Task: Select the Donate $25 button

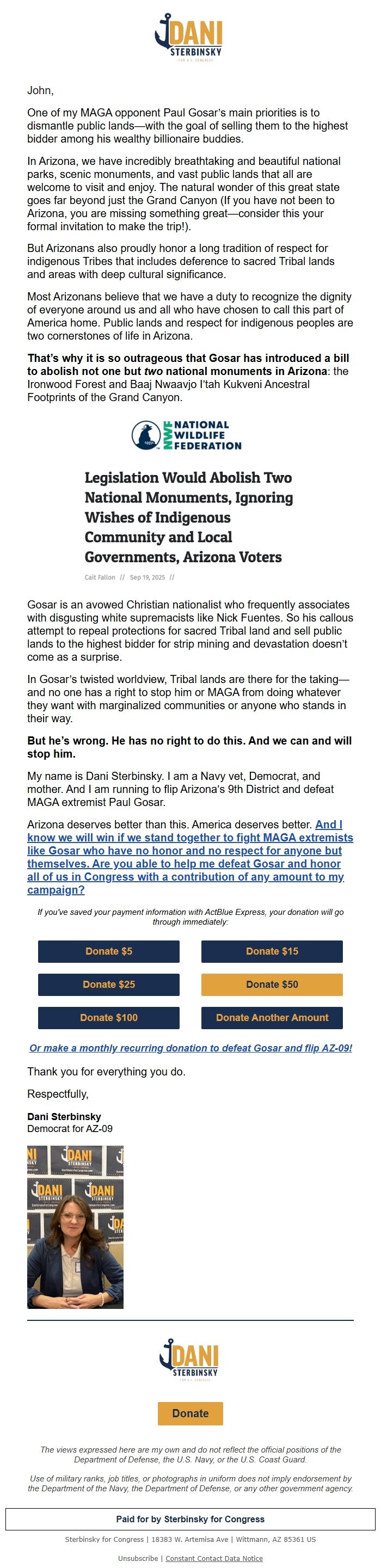Action: (x=108, y=983)
